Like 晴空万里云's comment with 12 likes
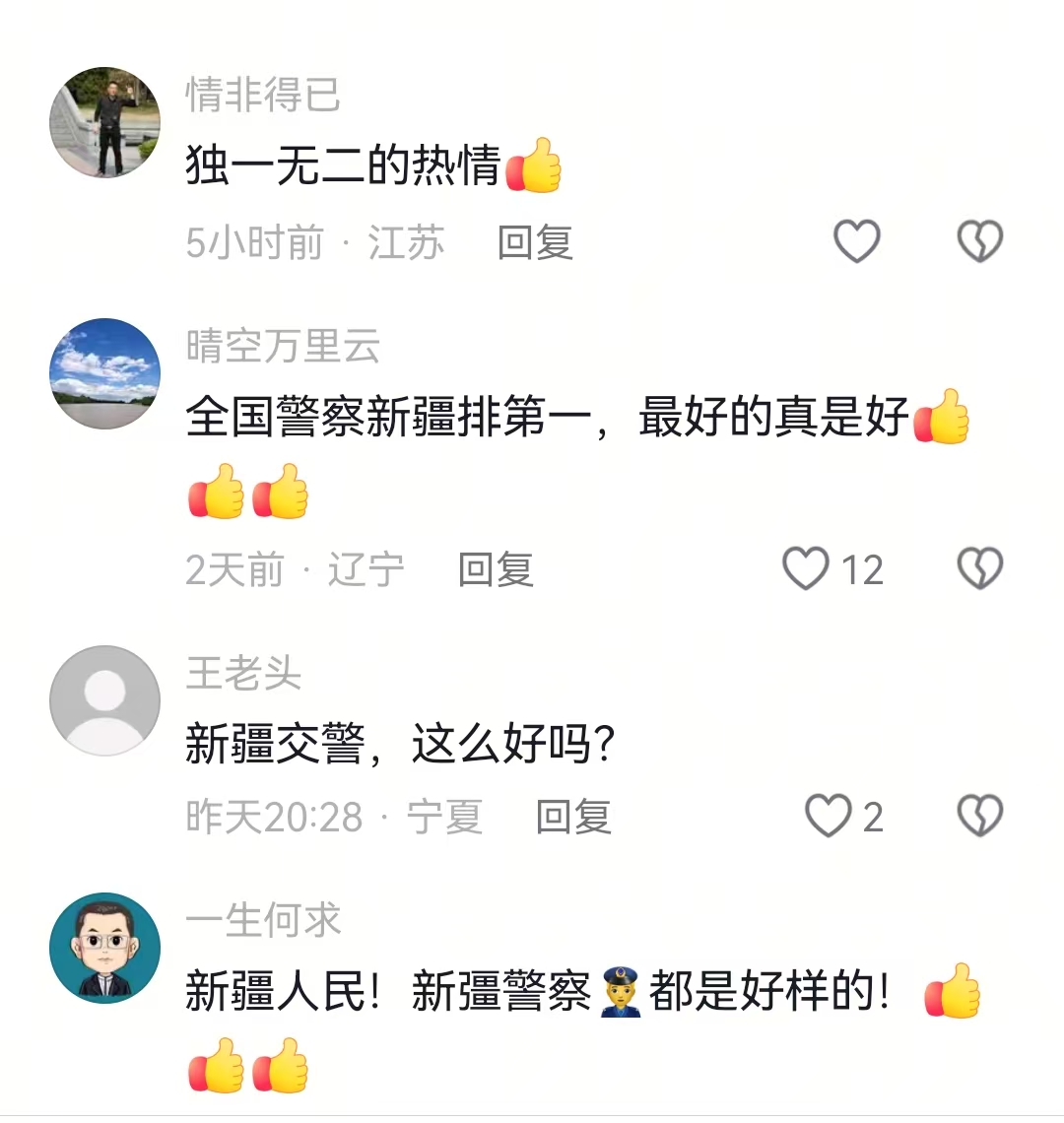 [x=806, y=568]
